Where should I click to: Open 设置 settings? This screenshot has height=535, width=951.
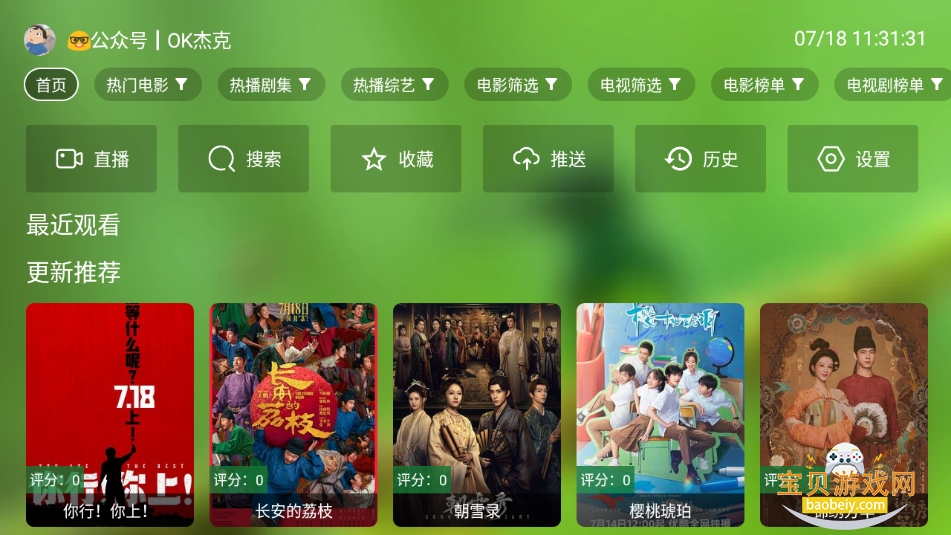pos(852,159)
